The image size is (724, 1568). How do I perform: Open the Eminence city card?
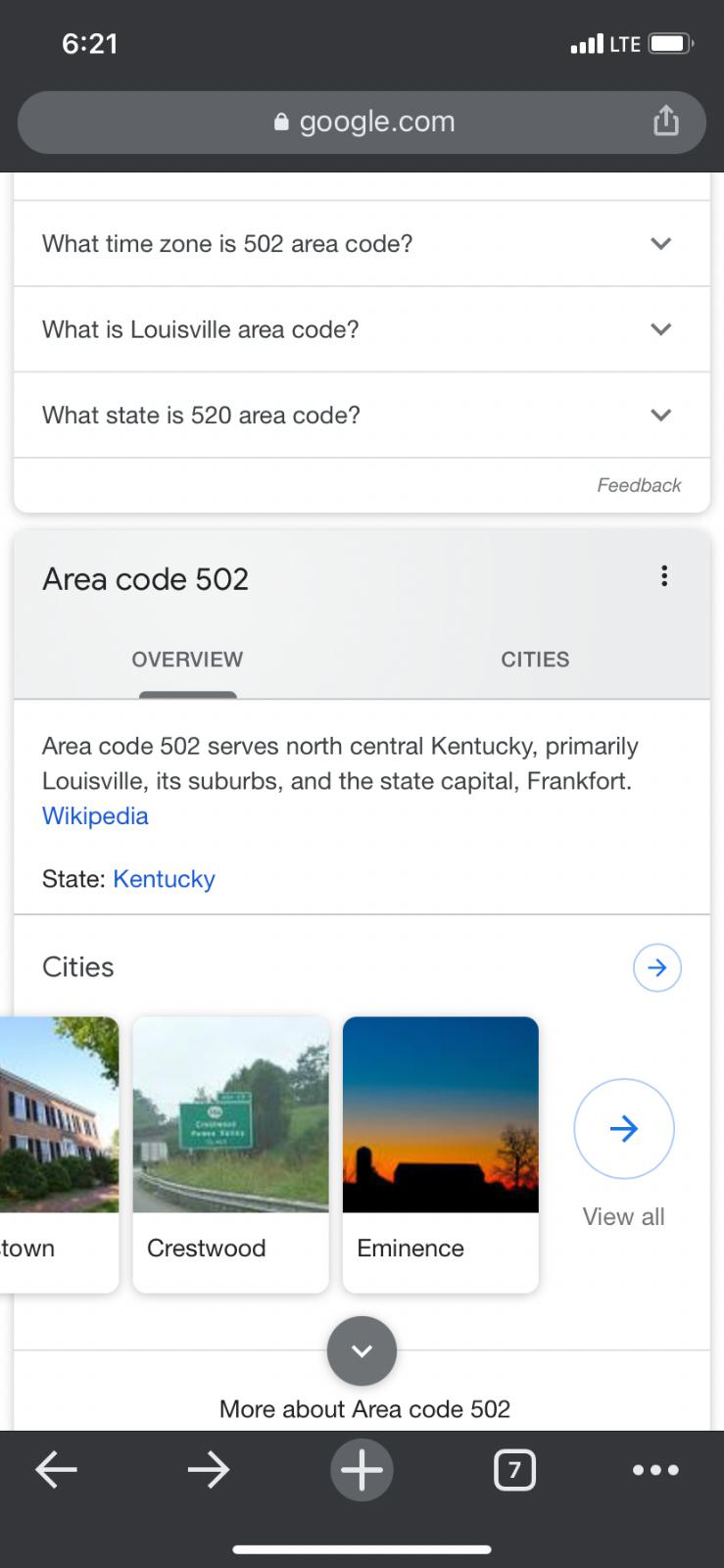(440, 1153)
